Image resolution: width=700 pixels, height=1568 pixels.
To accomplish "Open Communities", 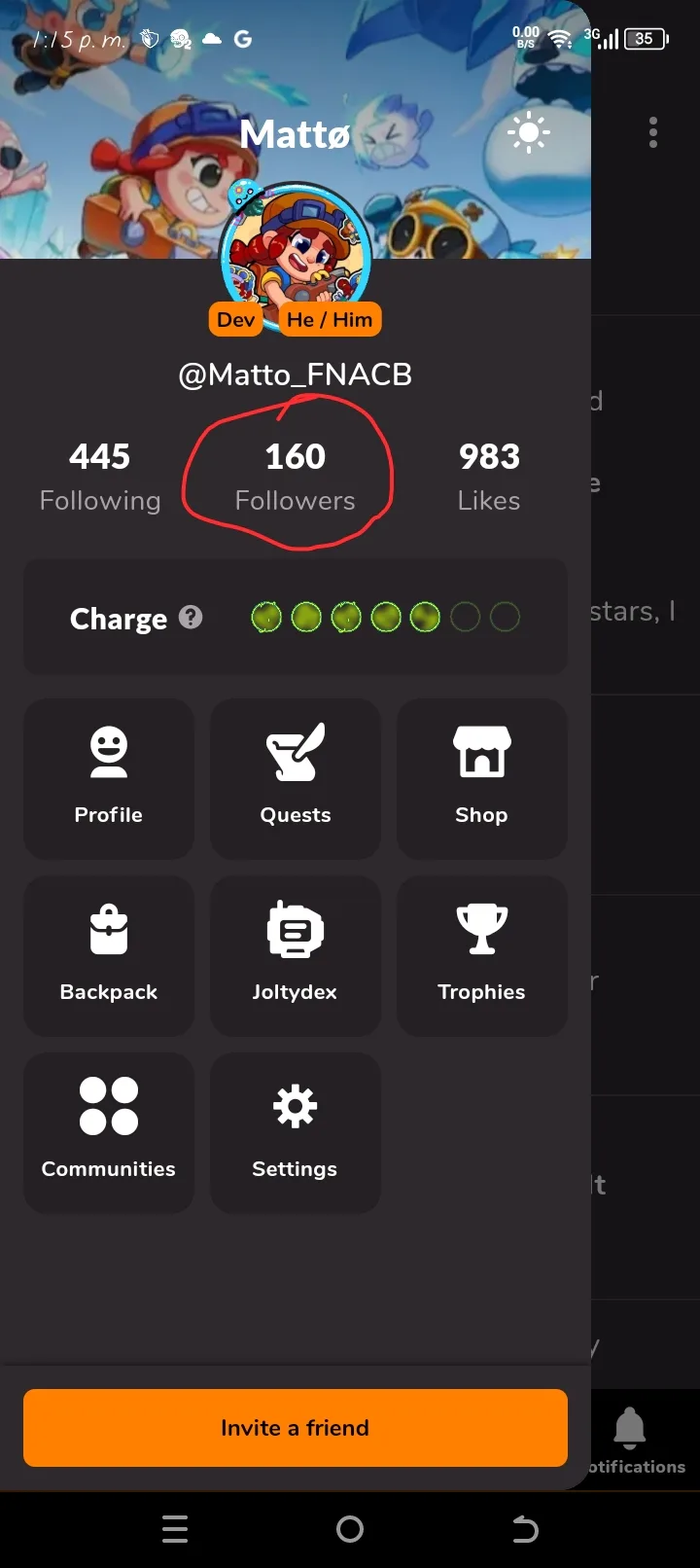I will click(109, 1132).
